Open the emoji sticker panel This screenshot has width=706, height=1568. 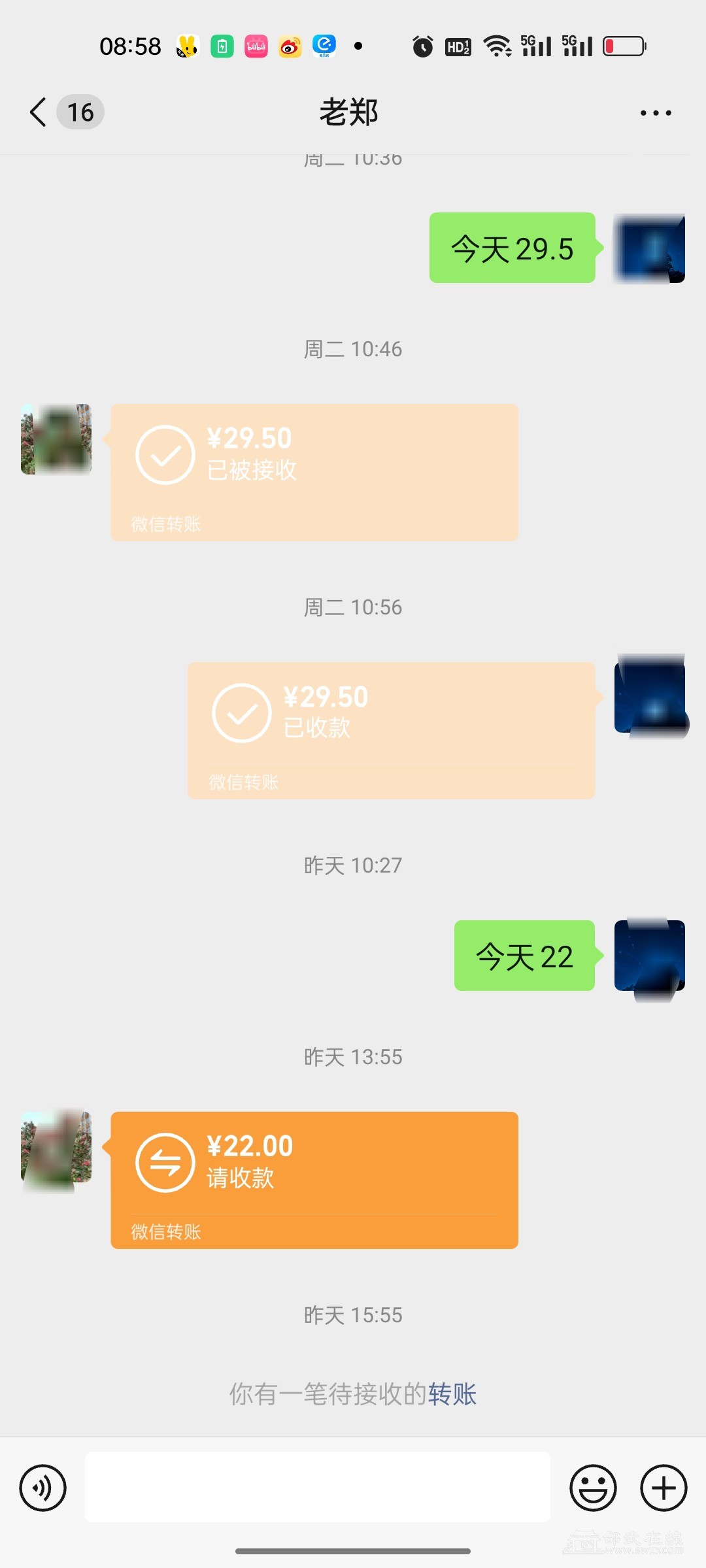[593, 1488]
